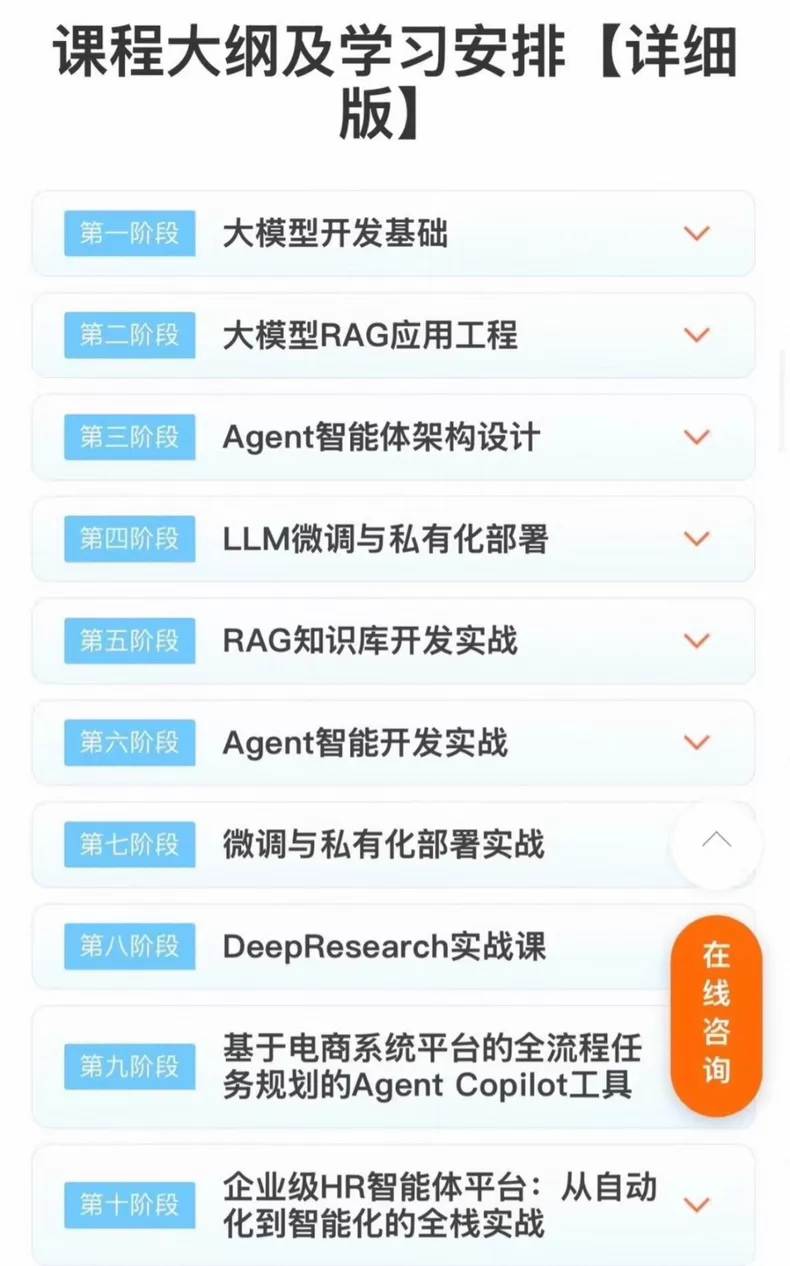Viewport: 790px width, 1266px height.
Task: Expand 第四阶段 LLM微调与私有化部署
Action: click(696, 538)
